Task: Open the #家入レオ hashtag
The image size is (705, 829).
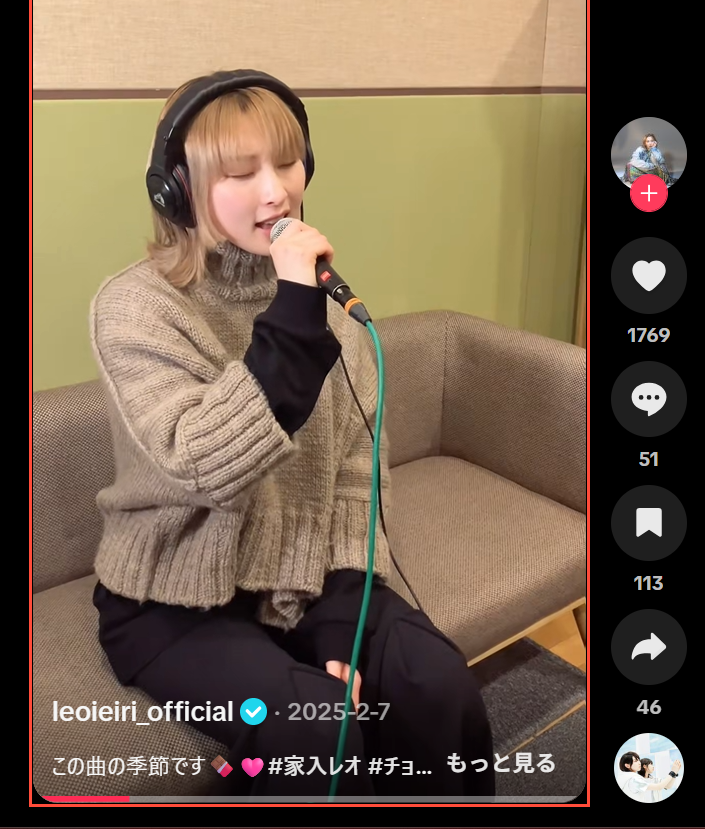Action: [x=314, y=766]
